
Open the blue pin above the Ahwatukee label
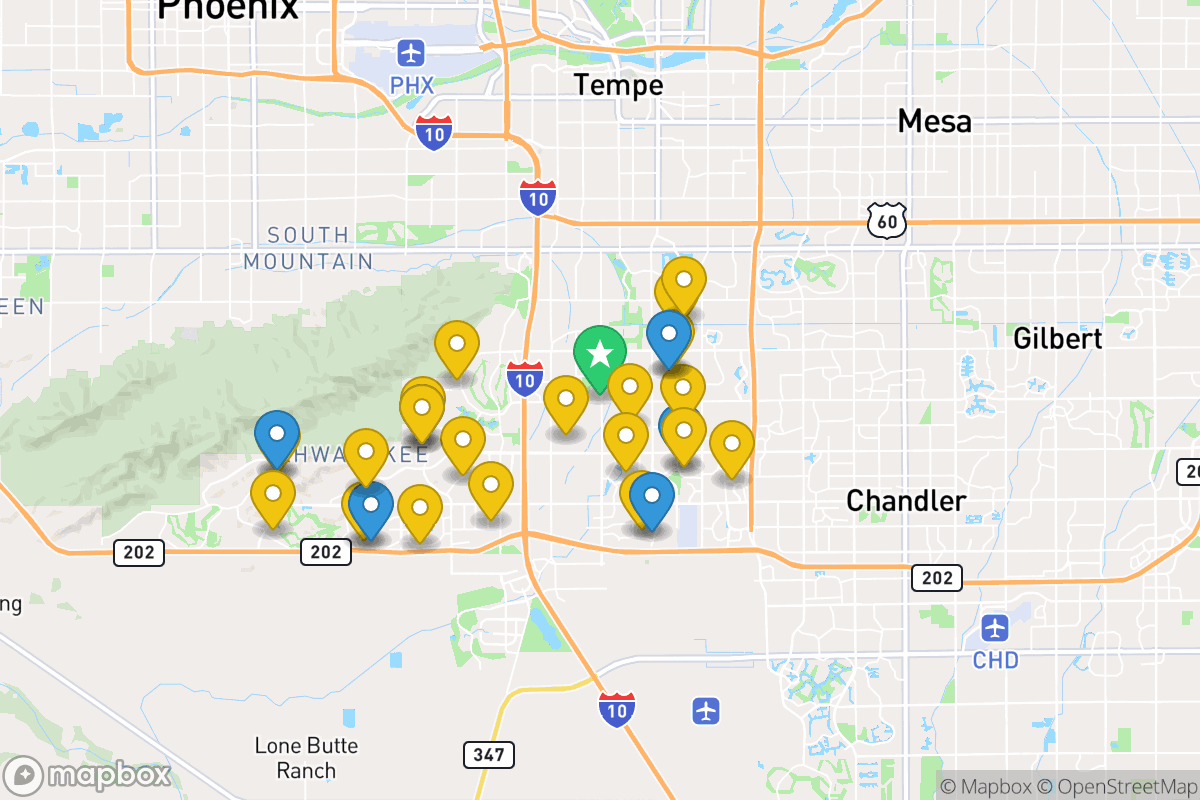click(x=277, y=436)
